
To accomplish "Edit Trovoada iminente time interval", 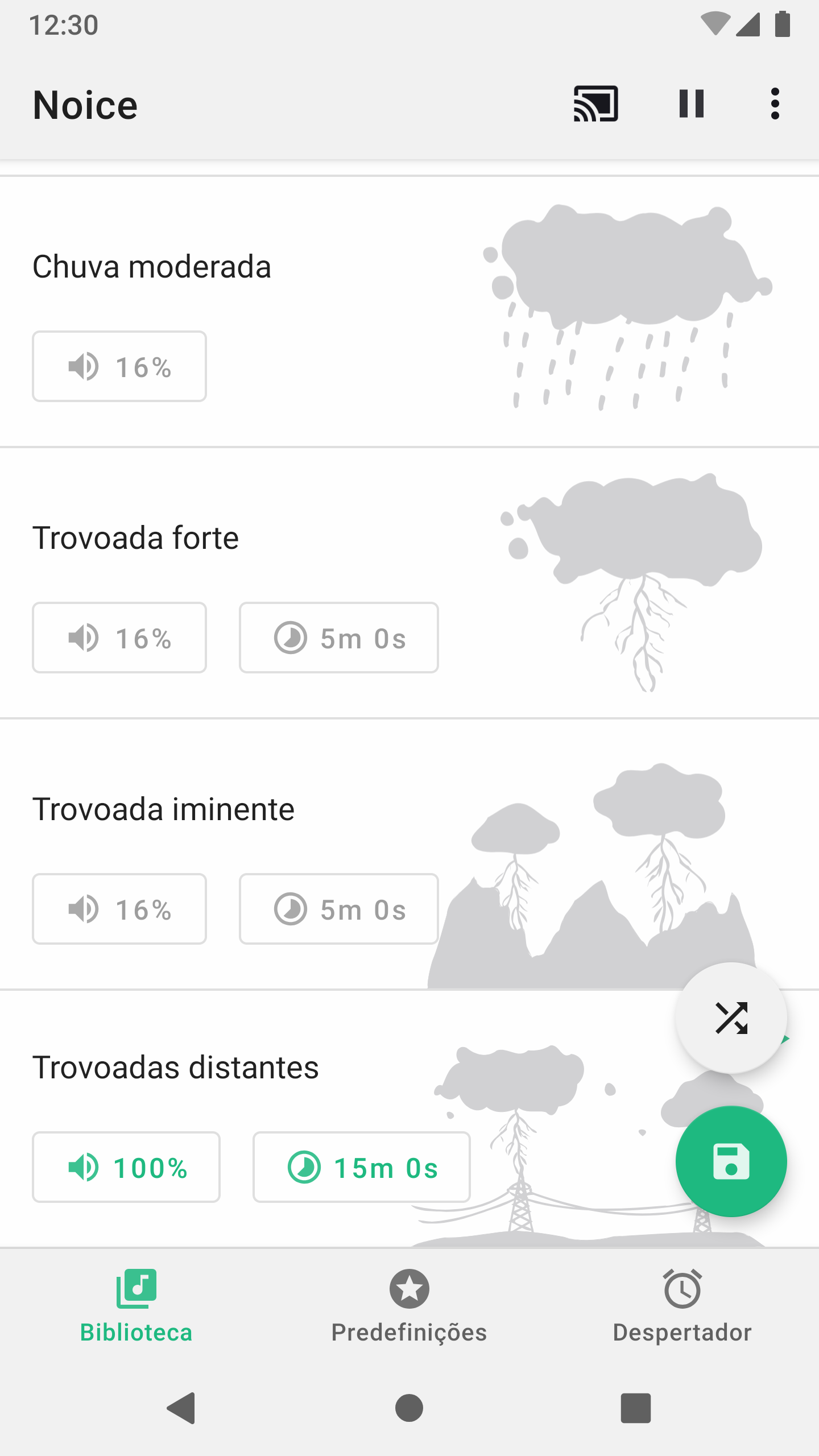I will point(339,909).
